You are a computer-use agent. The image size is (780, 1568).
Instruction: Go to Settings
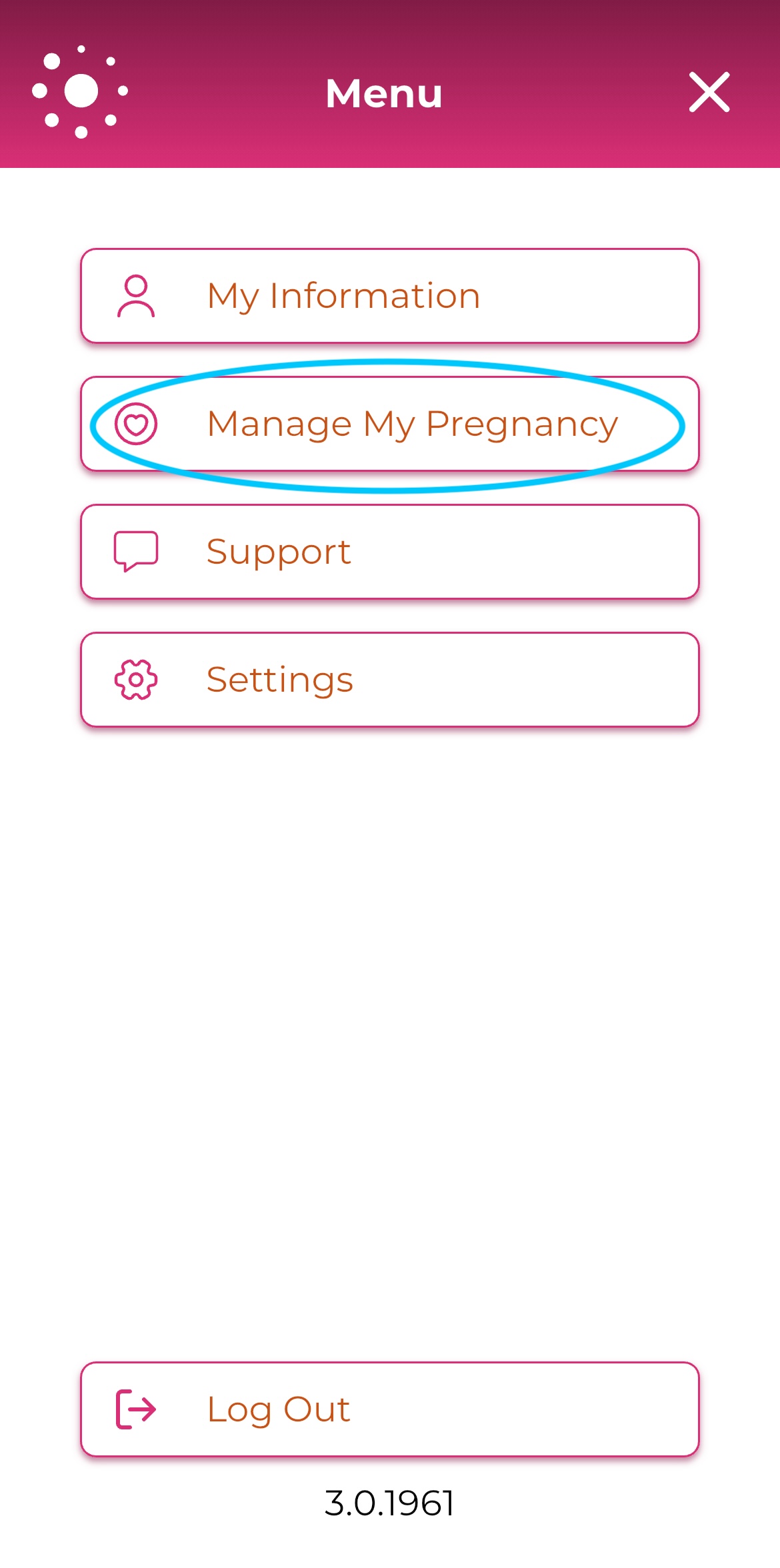coord(390,680)
